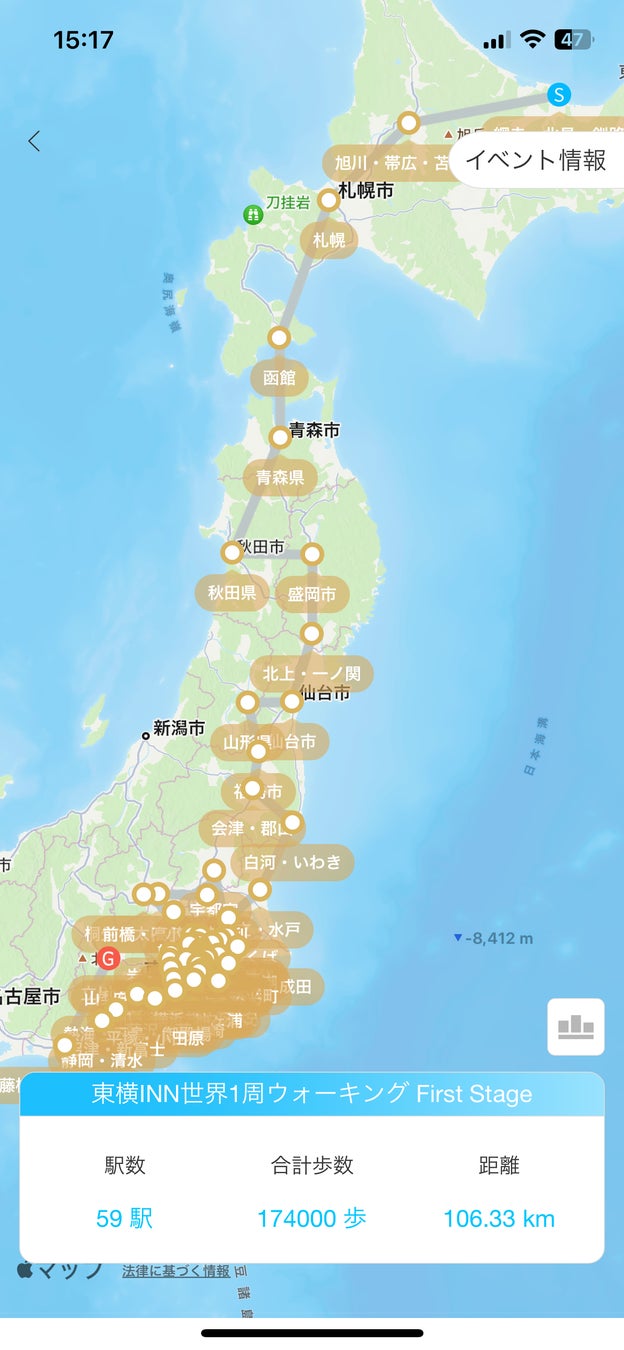Tap the red G goal marker

pyautogui.click(x=110, y=958)
